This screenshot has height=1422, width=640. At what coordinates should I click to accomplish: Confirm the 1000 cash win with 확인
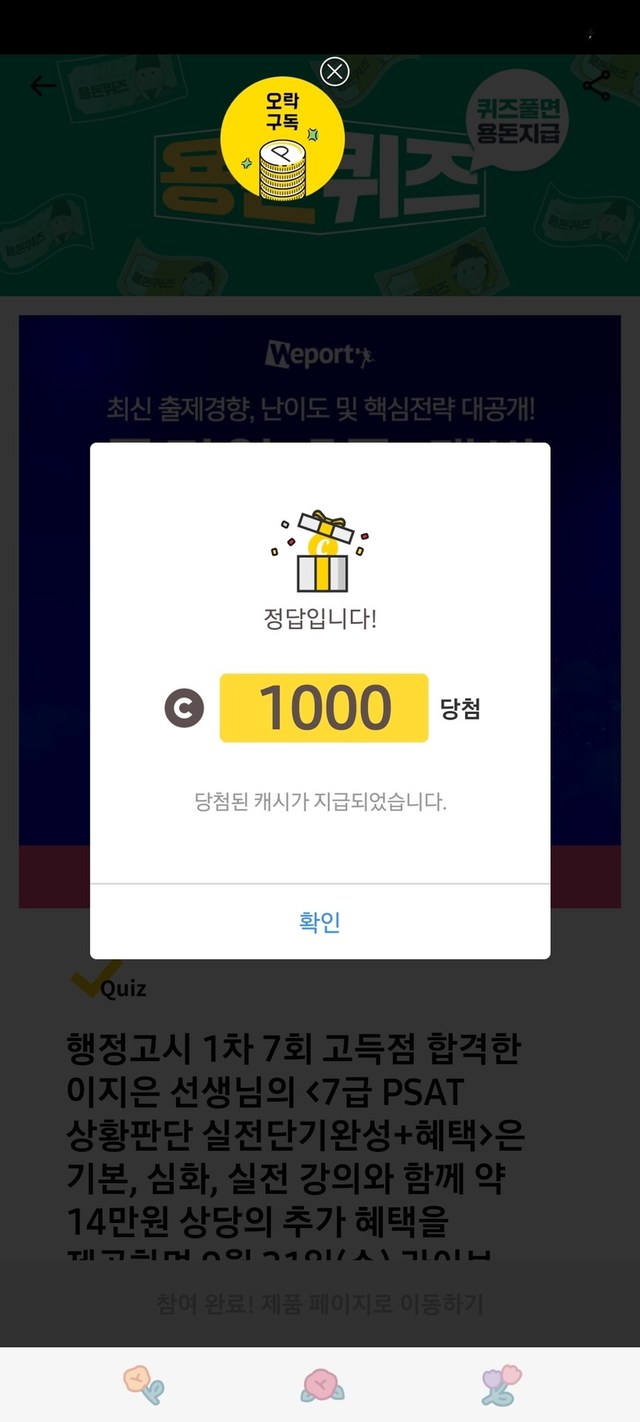[320, 921]
